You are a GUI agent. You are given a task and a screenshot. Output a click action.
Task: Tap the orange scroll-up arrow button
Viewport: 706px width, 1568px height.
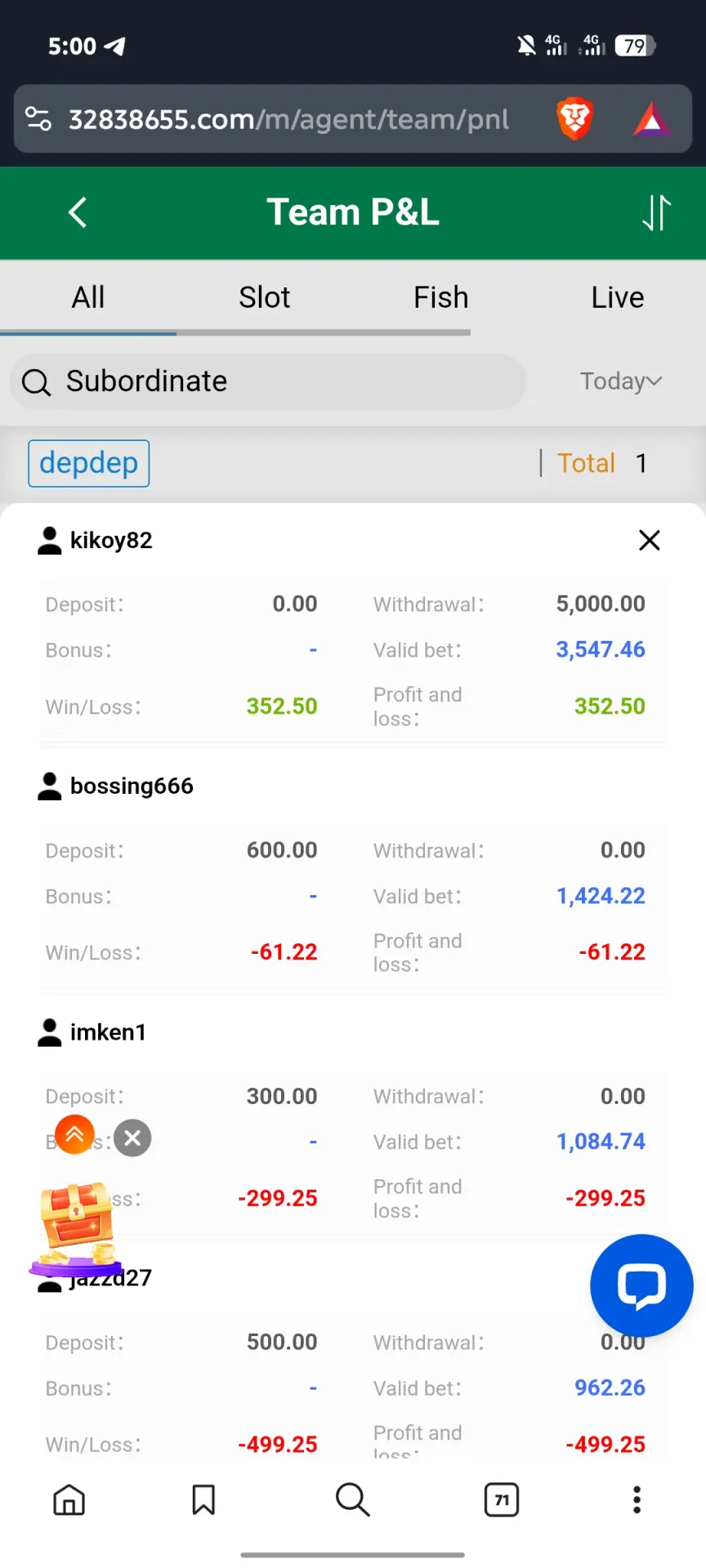tap(74, 1134)
